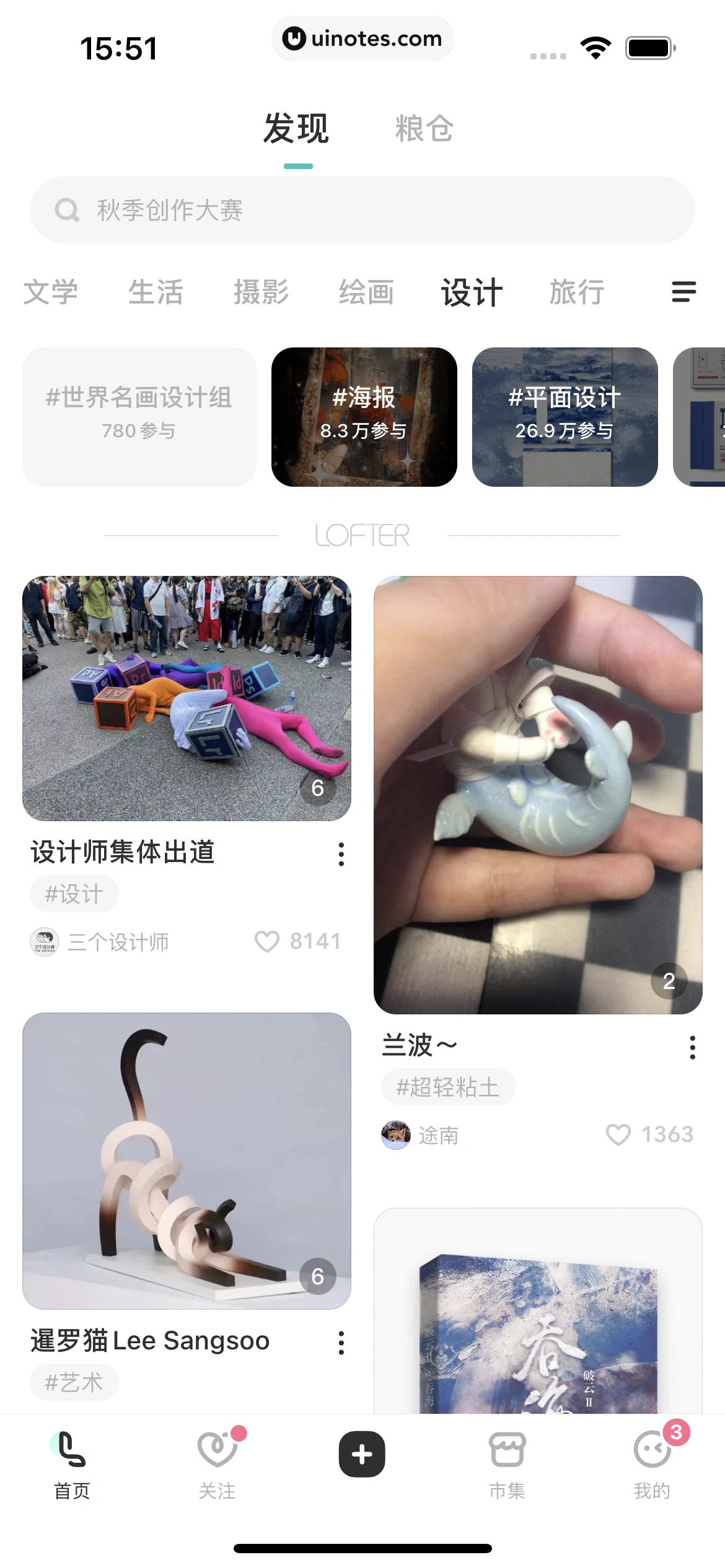Switch to the 粮仓 tab
The width and height of the screenshot is (725, 1568).
click(x=423, y=129)
